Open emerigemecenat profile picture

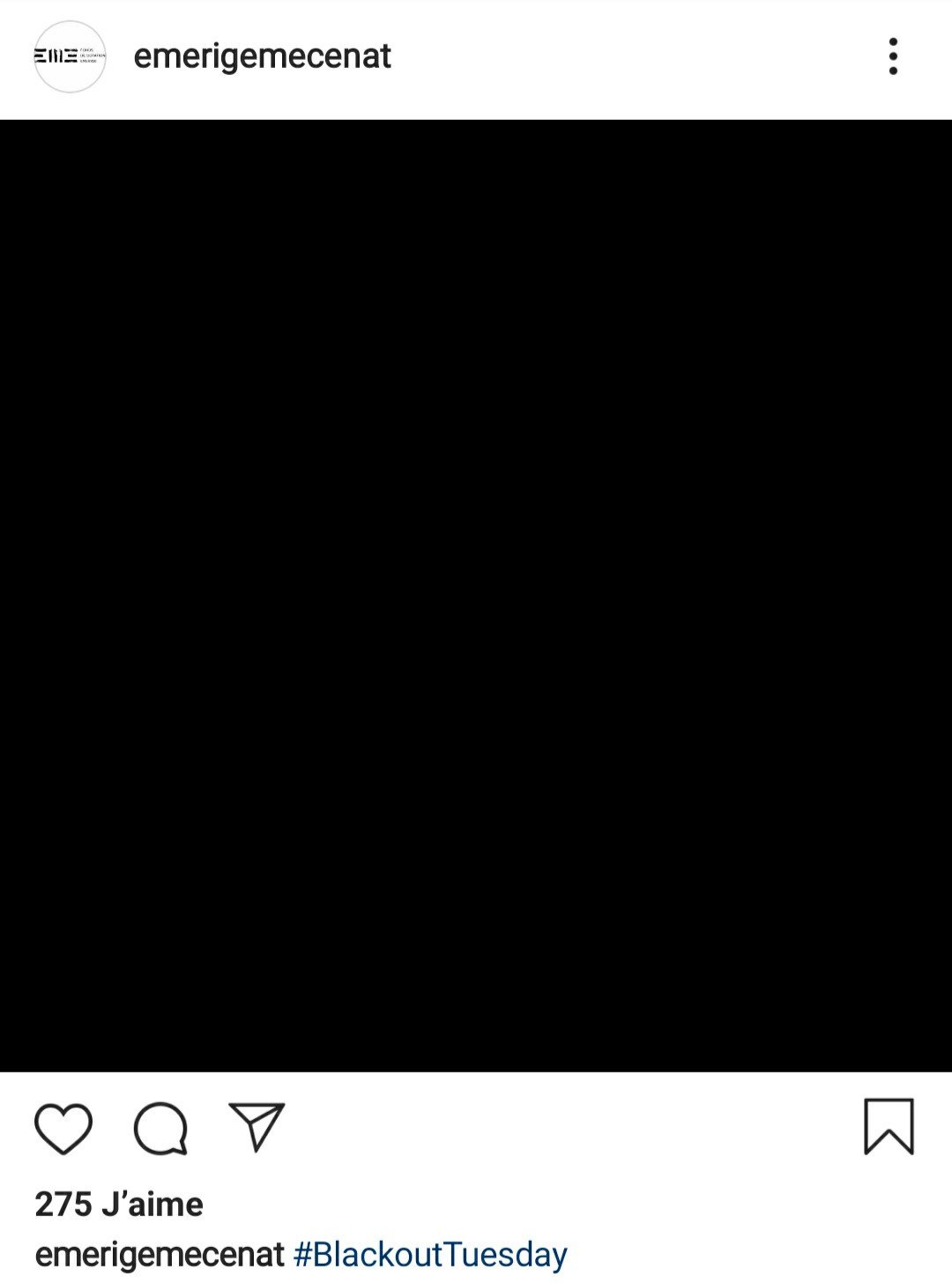click(70, 56)
